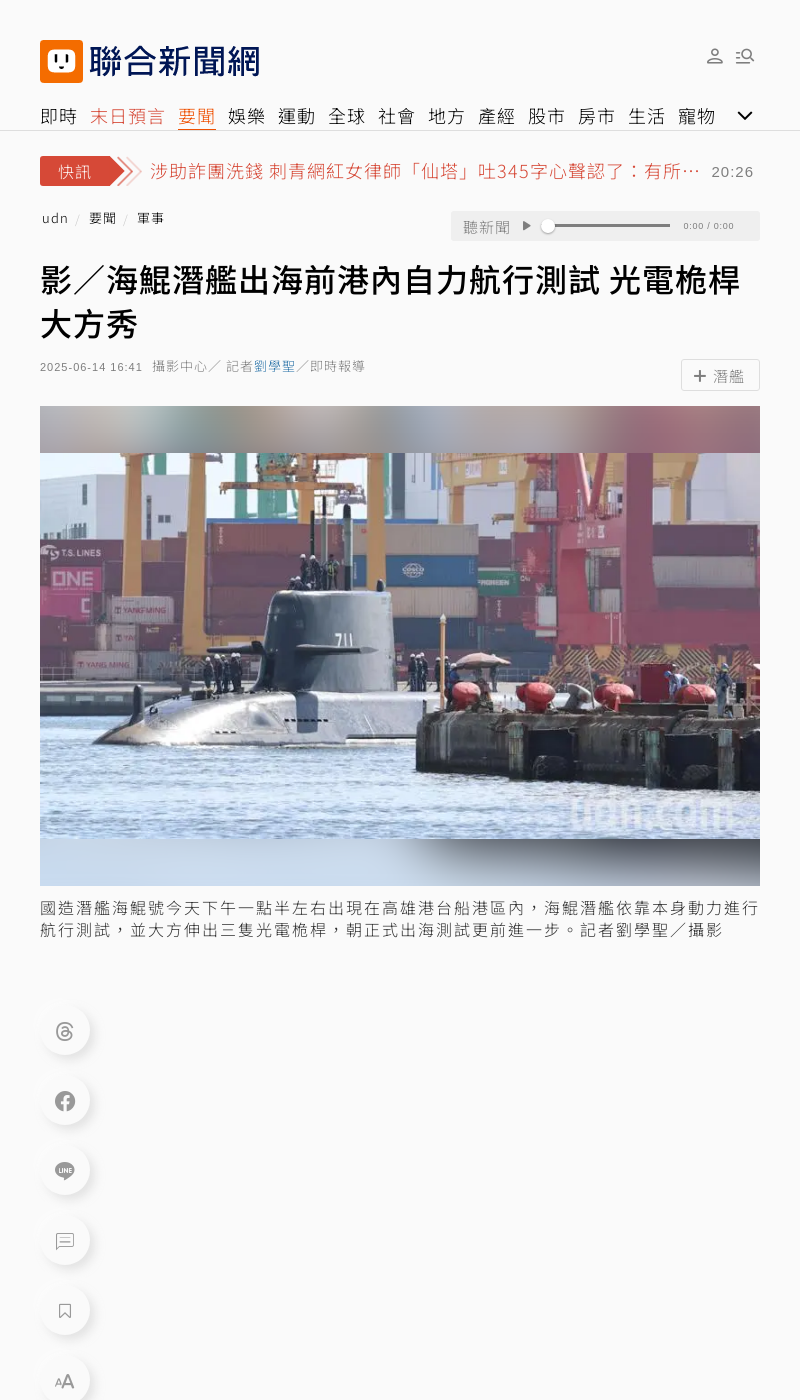Open reporter 劉學聖's profile link
Screen dimensions: 800x1400
tap(275, 366)
